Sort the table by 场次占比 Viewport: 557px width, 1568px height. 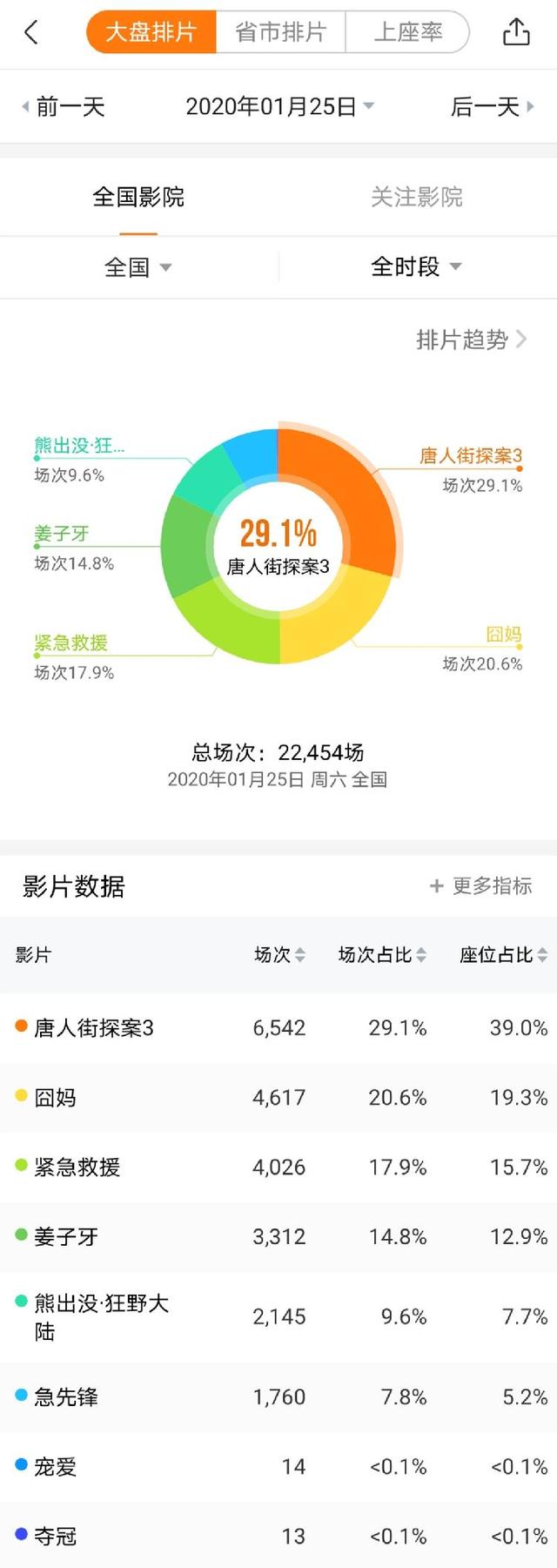(x=382, y=955)
